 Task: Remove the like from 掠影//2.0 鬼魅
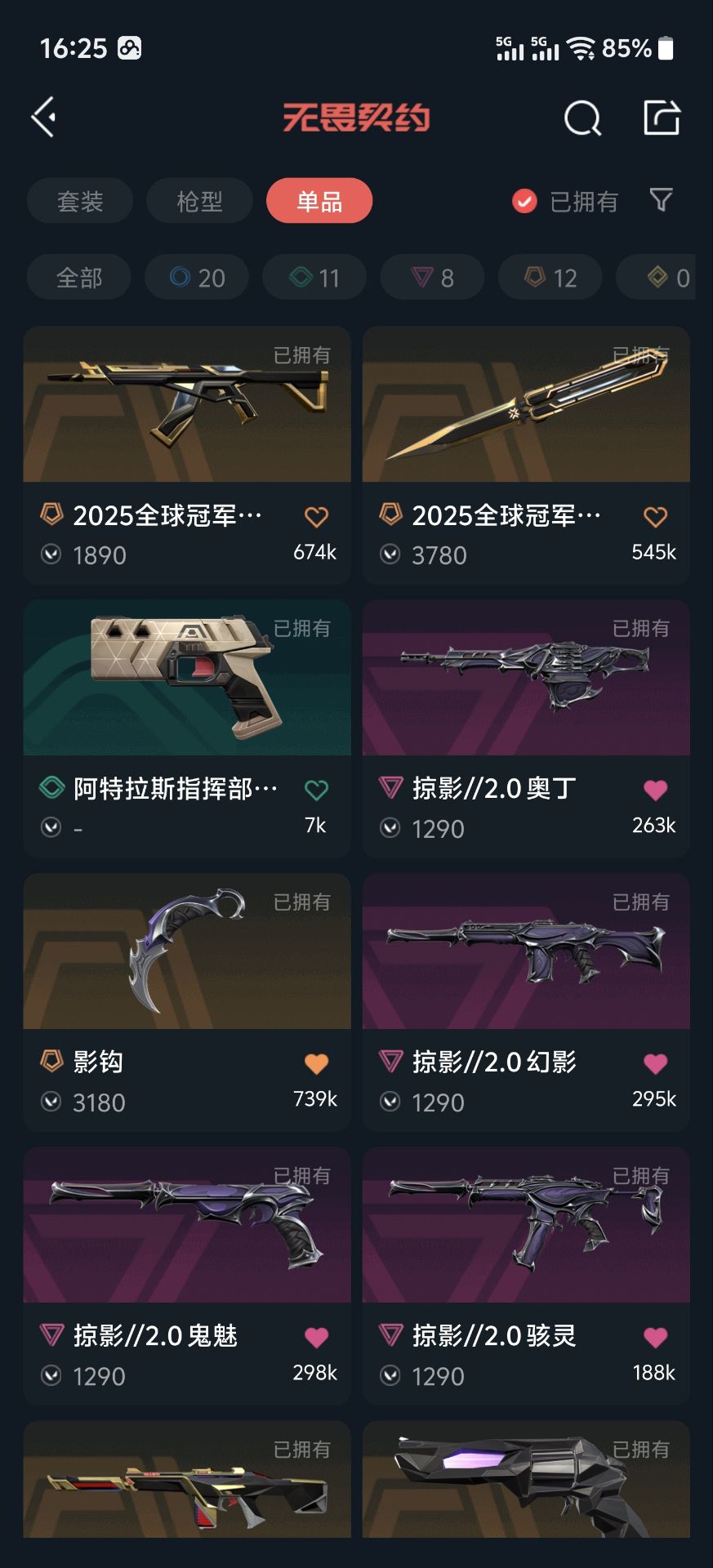316,1337
